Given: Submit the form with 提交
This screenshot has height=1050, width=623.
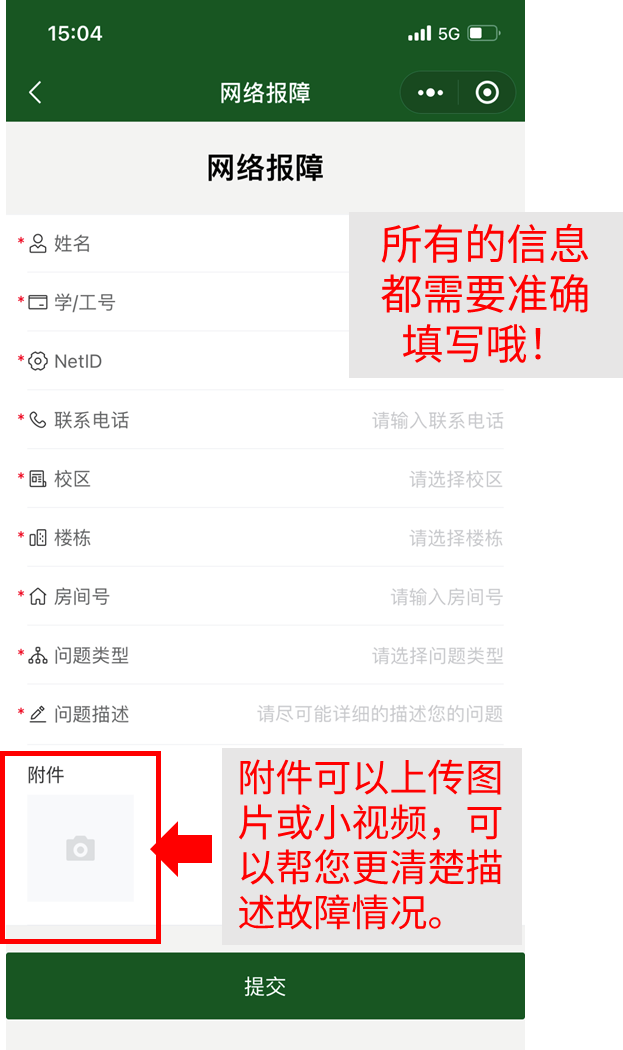Looking at the screenshot, I should pos(265,986).
